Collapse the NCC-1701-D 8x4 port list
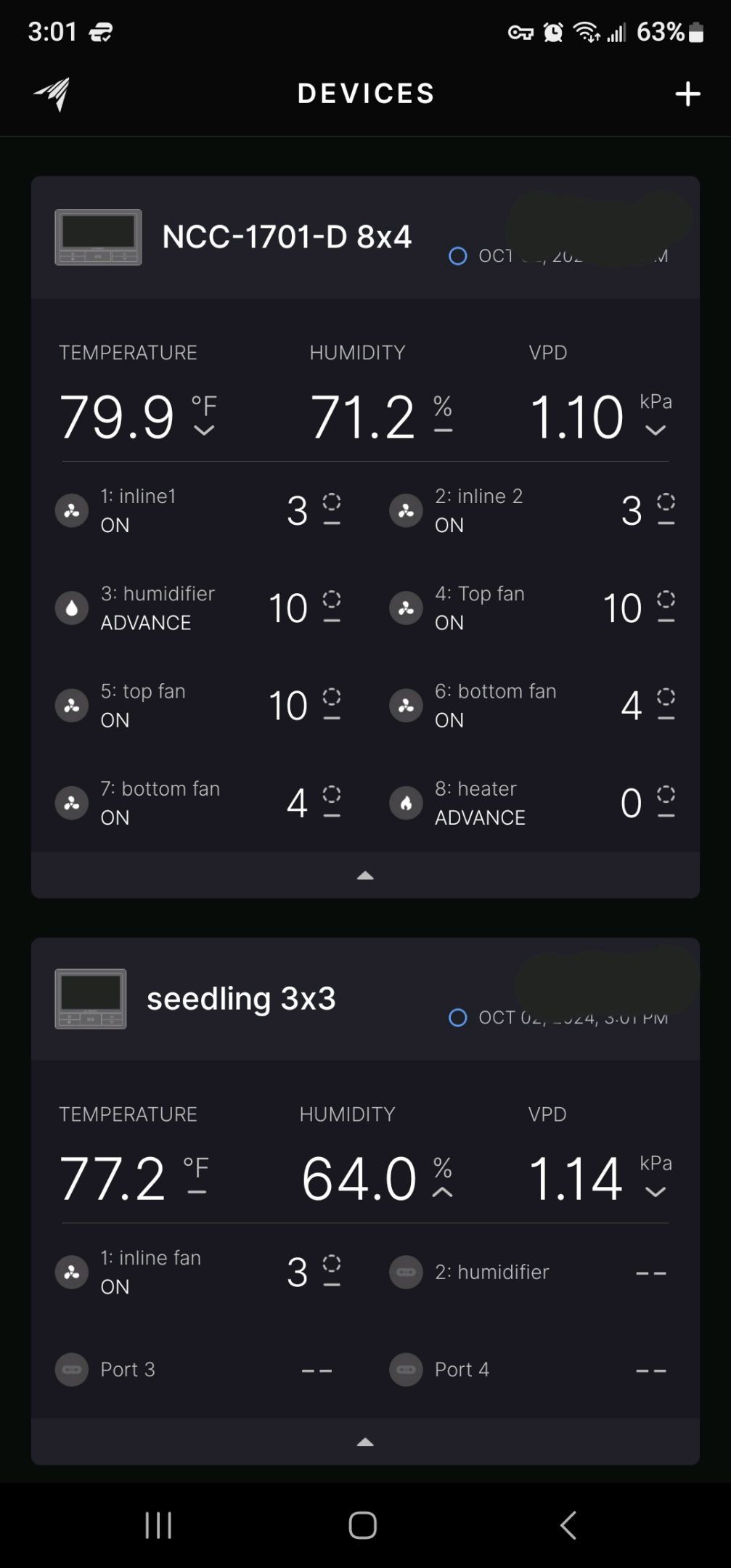The image size is (731, 1568). (365, 875)
